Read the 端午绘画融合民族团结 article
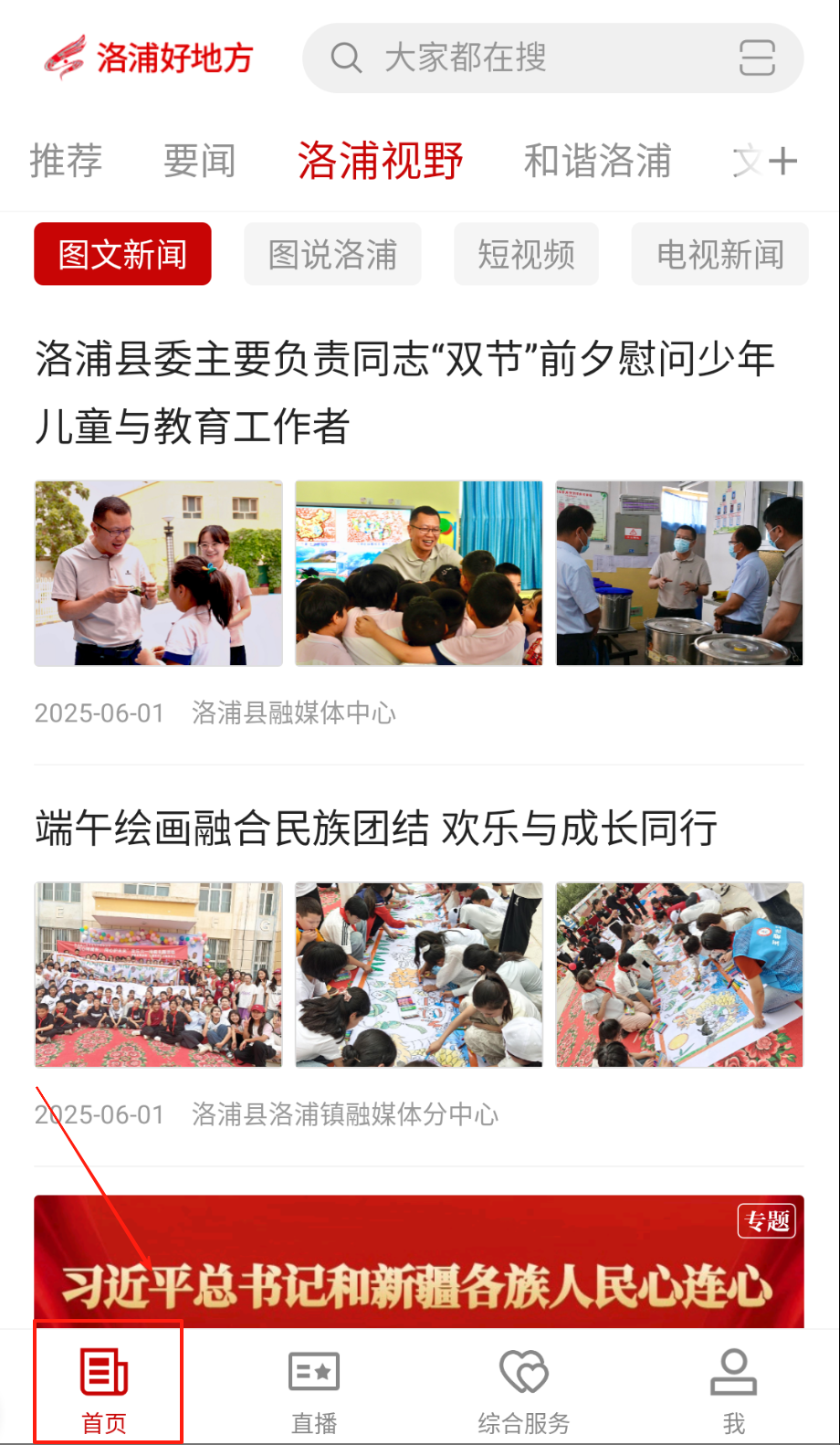840x1445 pixels. pos(376,828)
